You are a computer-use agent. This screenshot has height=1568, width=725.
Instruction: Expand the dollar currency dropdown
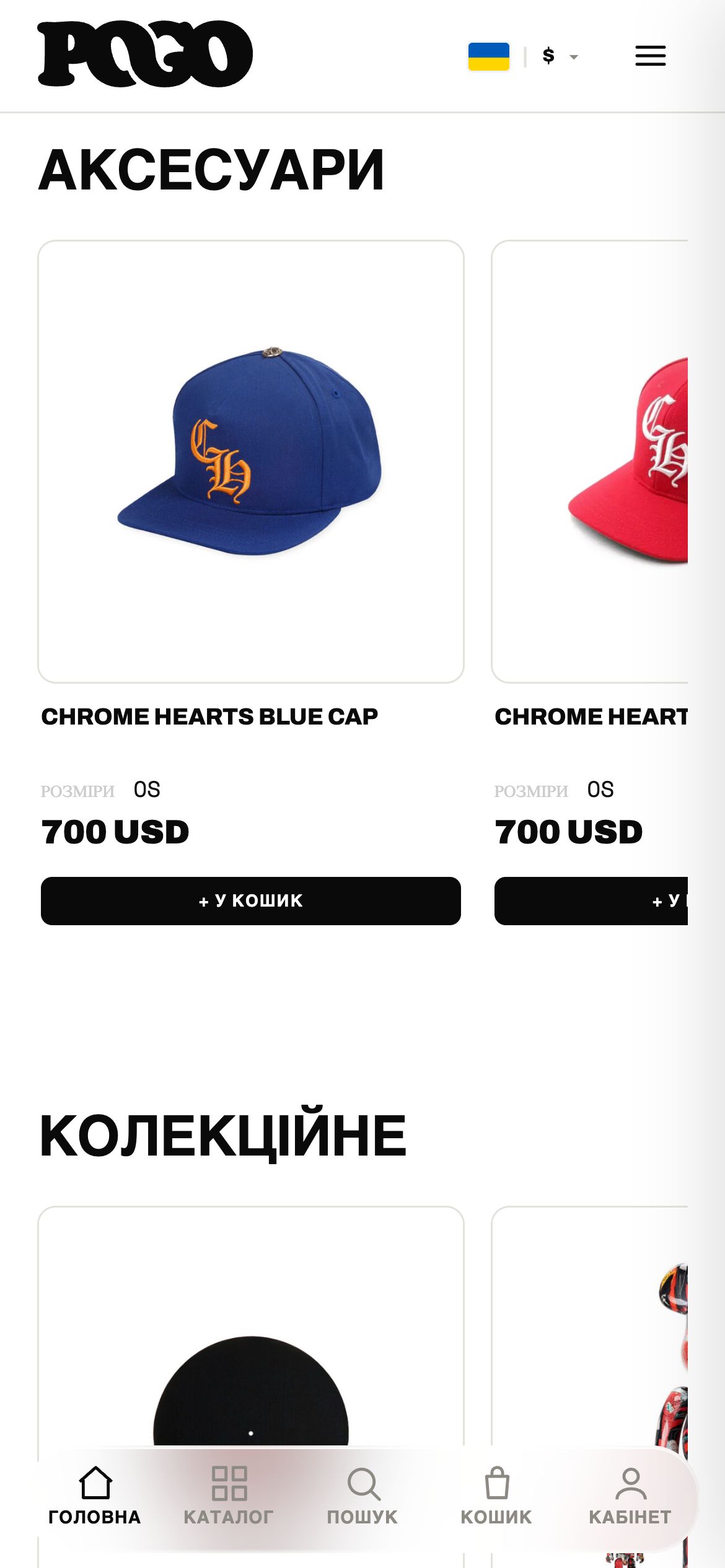coord(560,56)
